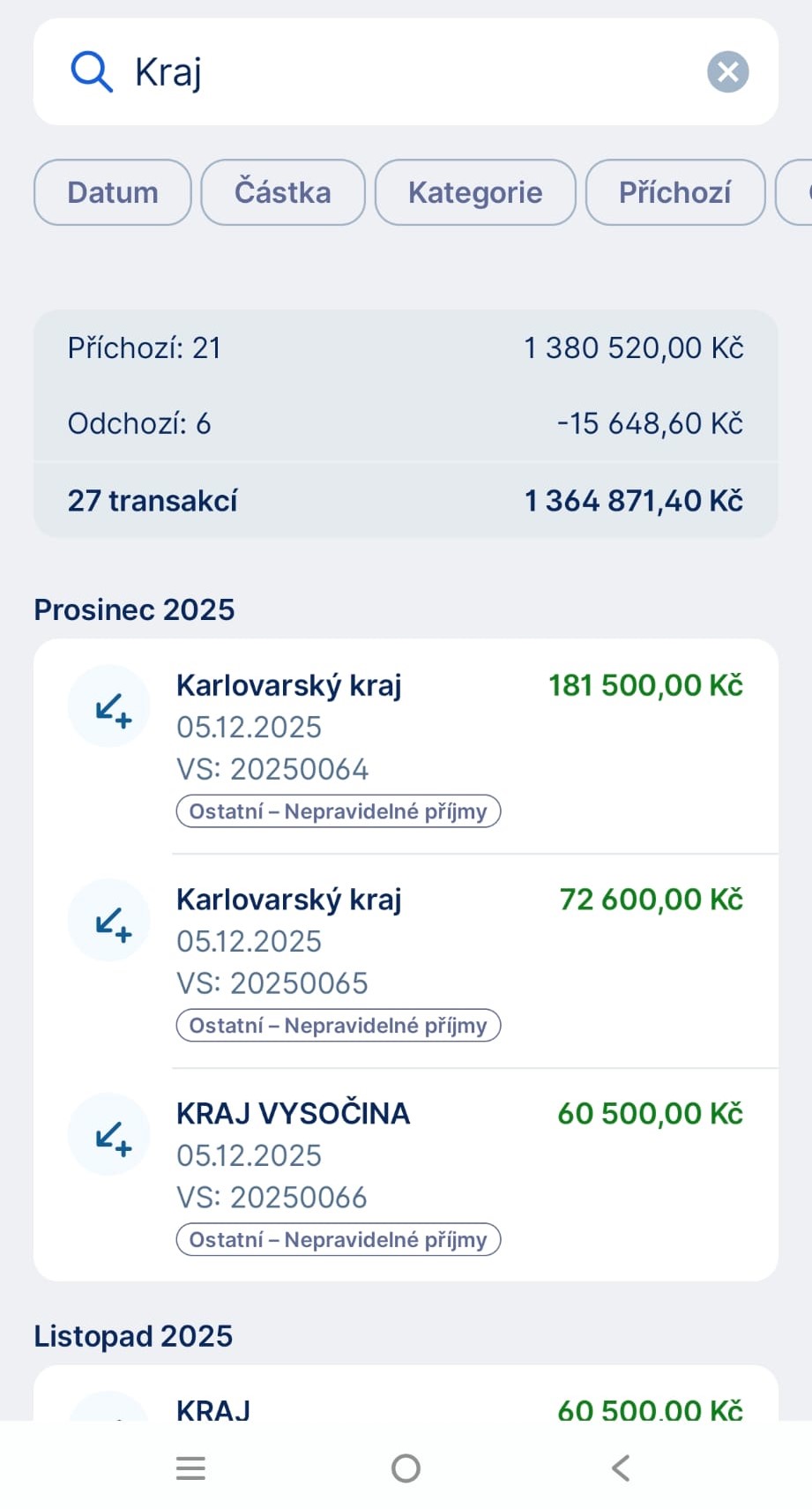Image resolution: width=812 pixels, height=1509 pixels.
Task: Expand the partially visible filter chip on right
Action: [798, 192]
